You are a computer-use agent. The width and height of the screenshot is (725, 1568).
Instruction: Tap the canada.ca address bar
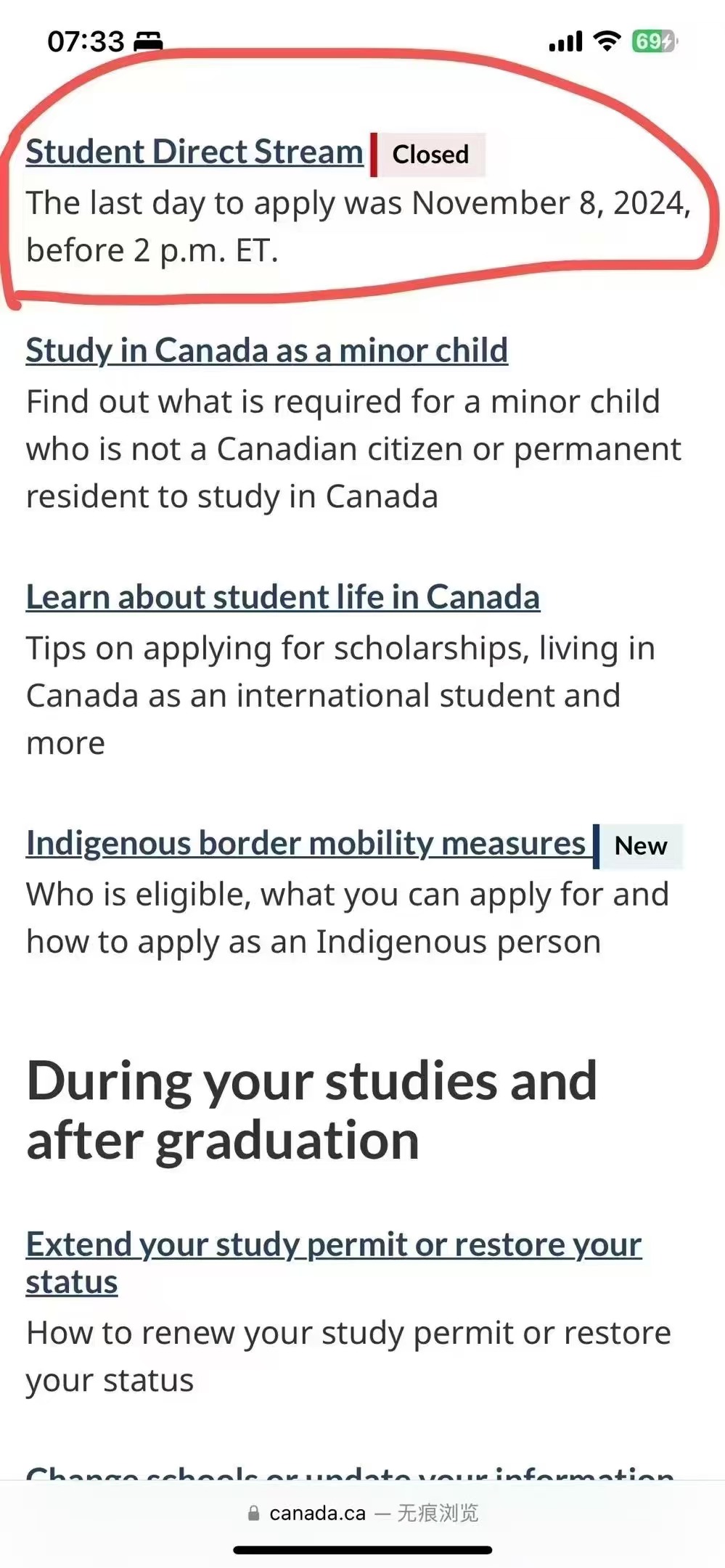363,1513
